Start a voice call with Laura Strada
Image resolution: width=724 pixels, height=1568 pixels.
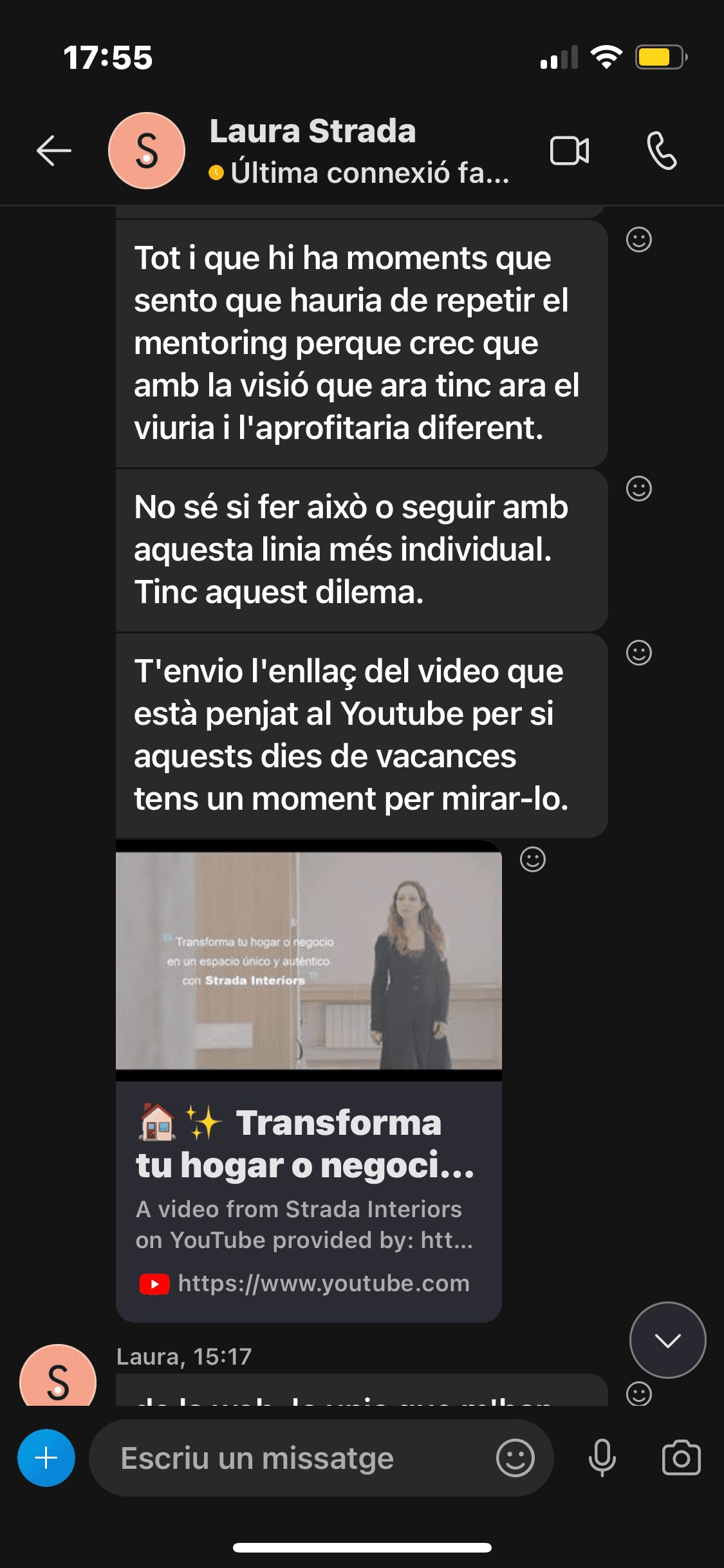click(x=662, y=151)
